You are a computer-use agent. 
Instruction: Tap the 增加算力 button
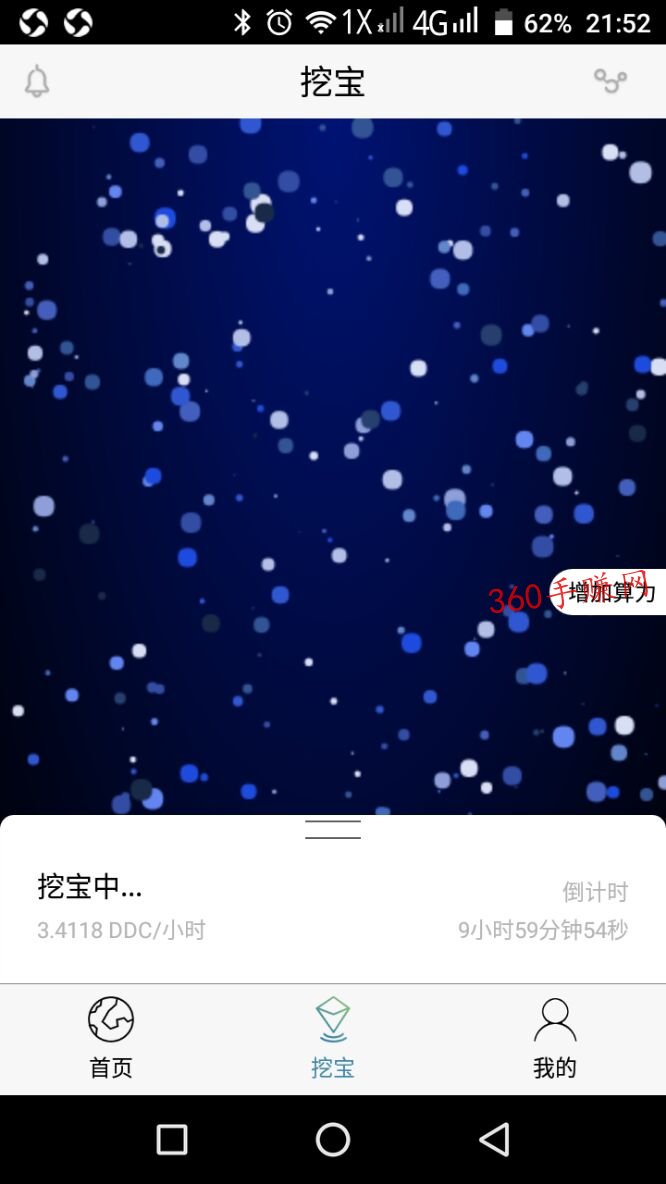pyautogui.click(x=611, y=592)
